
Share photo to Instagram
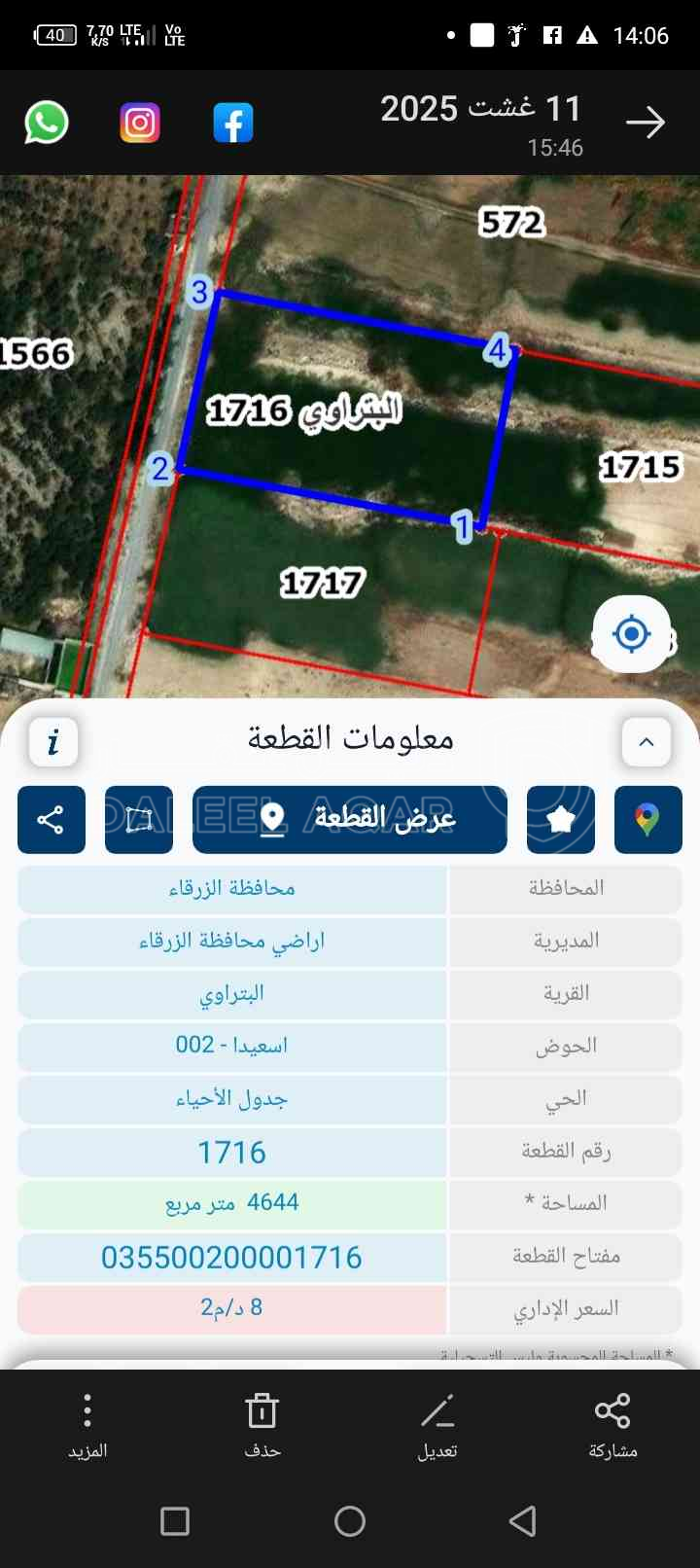(x=140, y=124)
